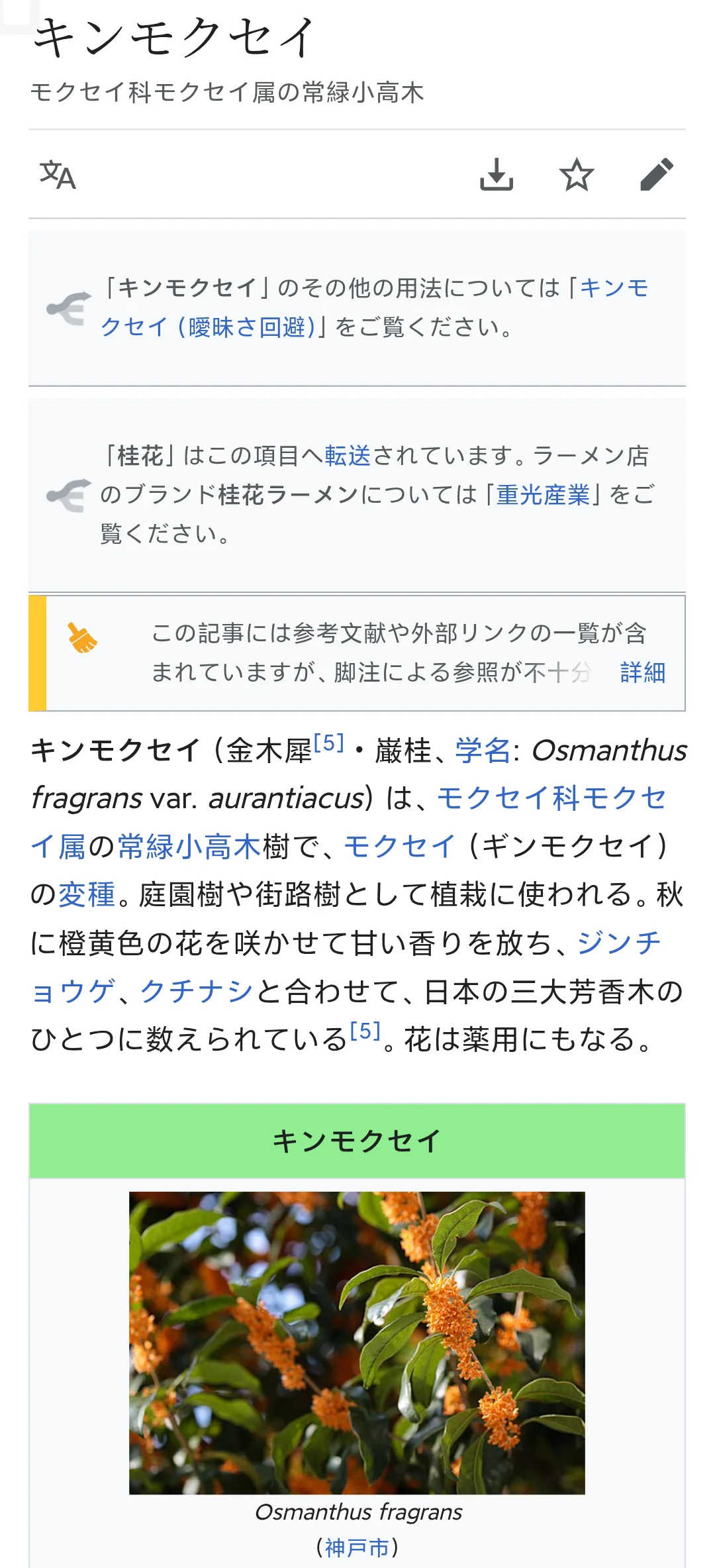
Task: Open the 変種 link
Action: 87,895
